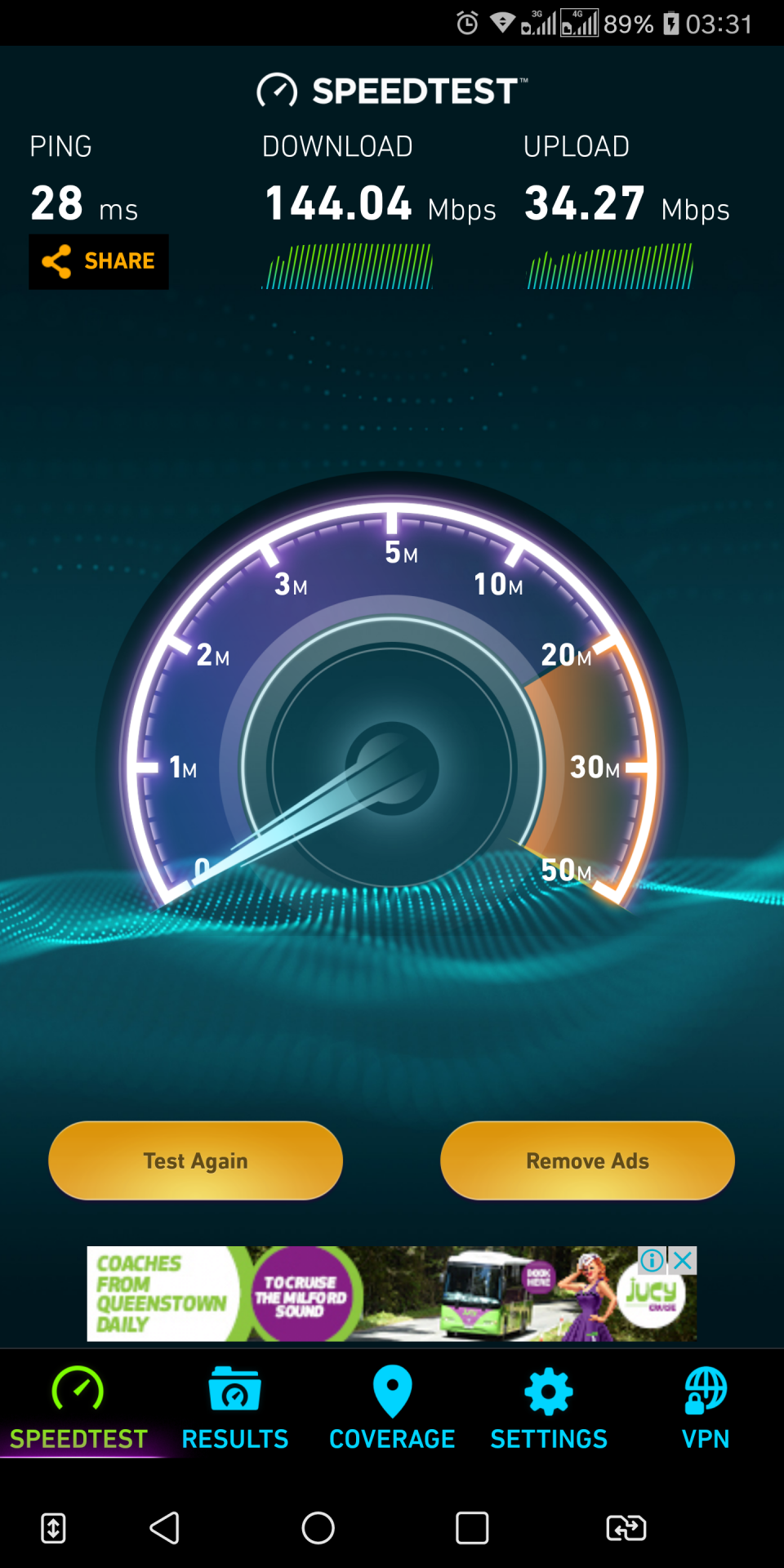Open recent apps from navigation bar
This screenshot has height=1568, width=784.
472,1527
